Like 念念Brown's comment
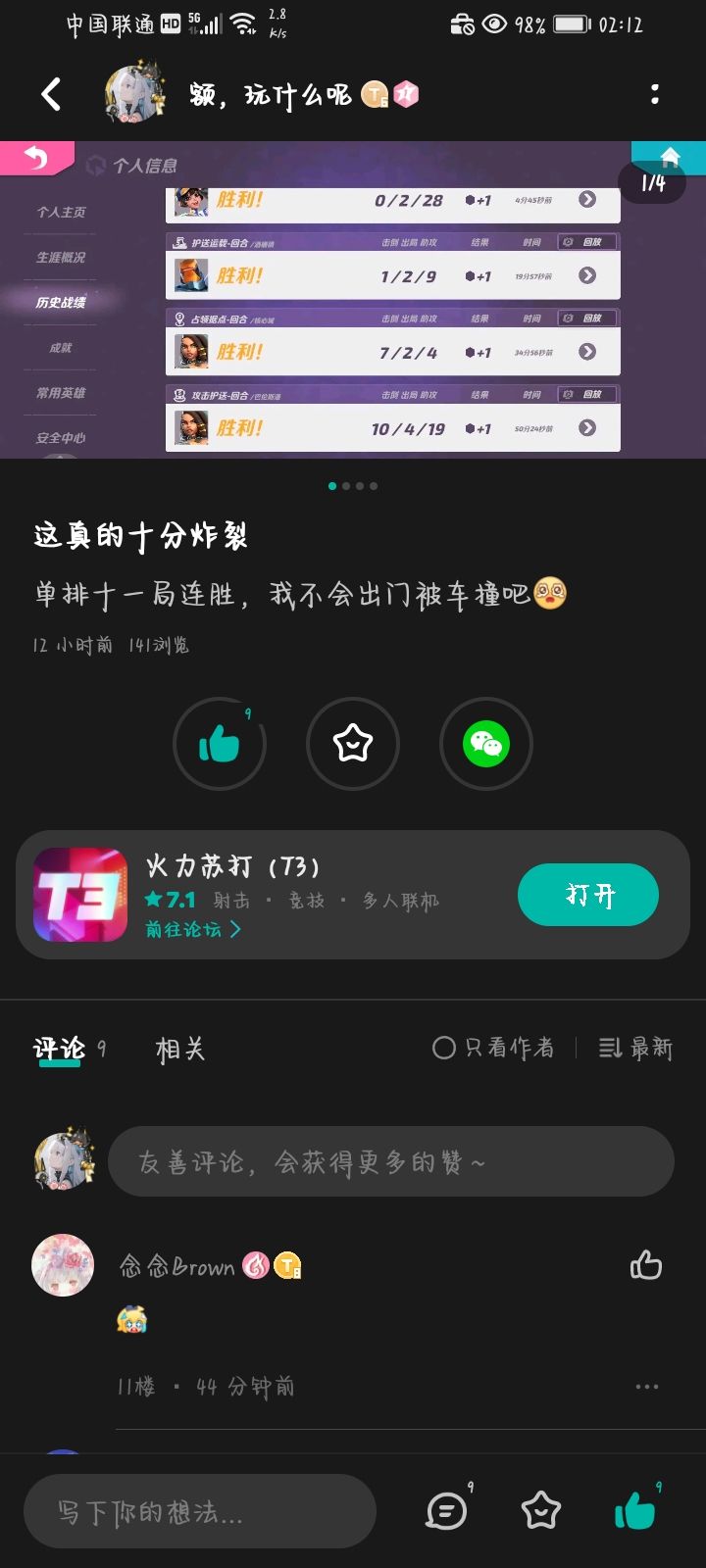The image size is (706, 1568). tap(646, 1265)
